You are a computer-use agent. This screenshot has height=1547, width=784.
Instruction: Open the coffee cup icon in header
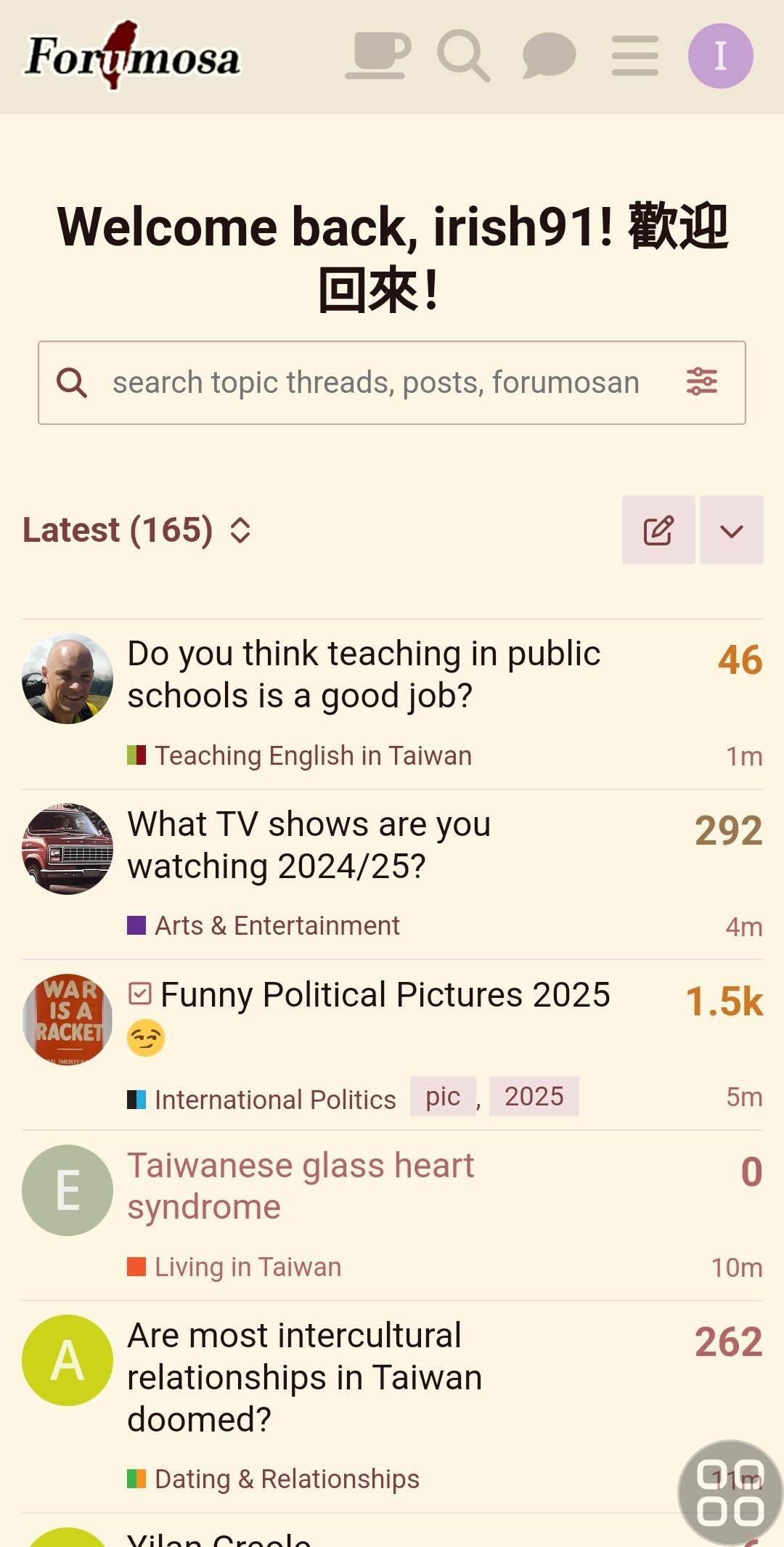coord(377,55)
